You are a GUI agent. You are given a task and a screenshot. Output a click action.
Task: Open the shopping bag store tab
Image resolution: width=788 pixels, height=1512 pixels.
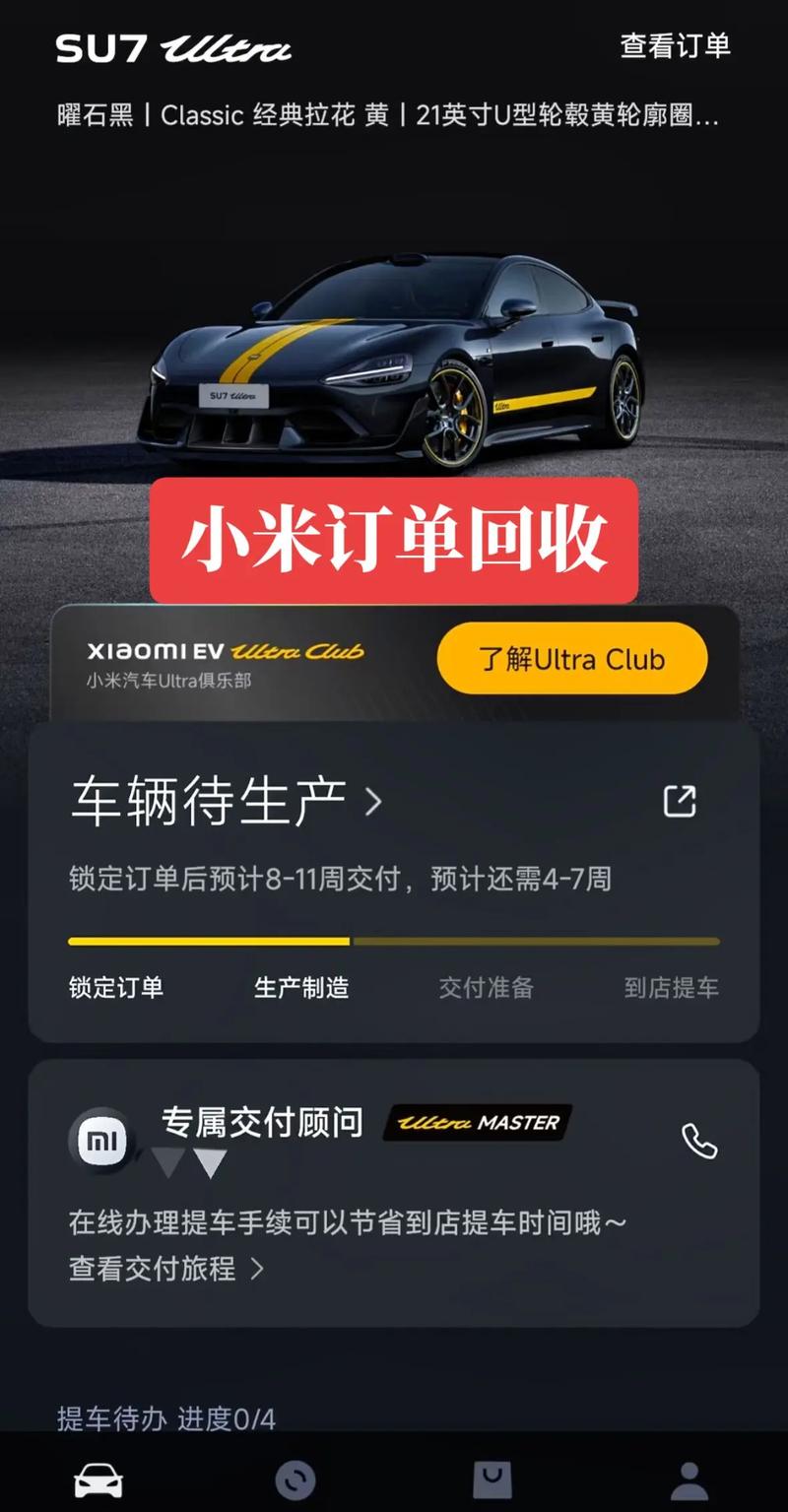(x=492, y=1479)
